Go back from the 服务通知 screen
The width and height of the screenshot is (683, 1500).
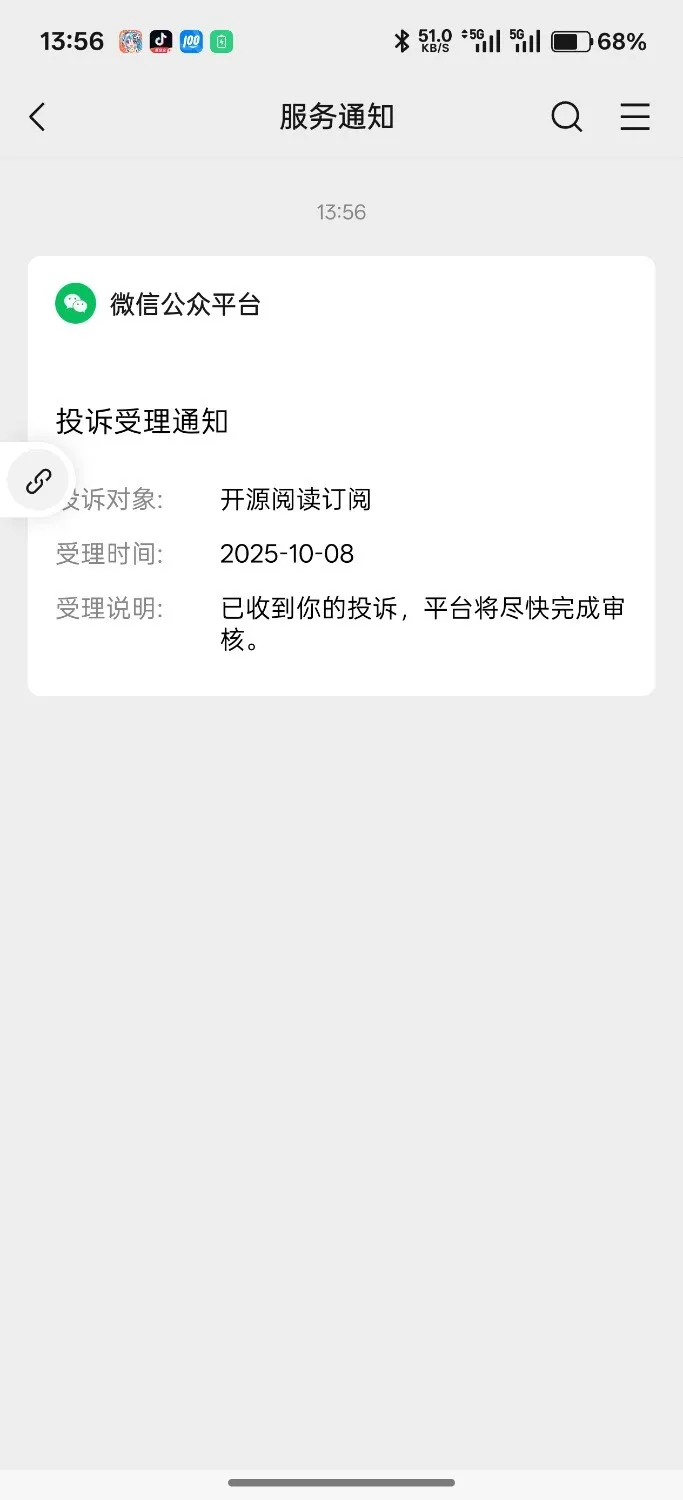(37, 118)
